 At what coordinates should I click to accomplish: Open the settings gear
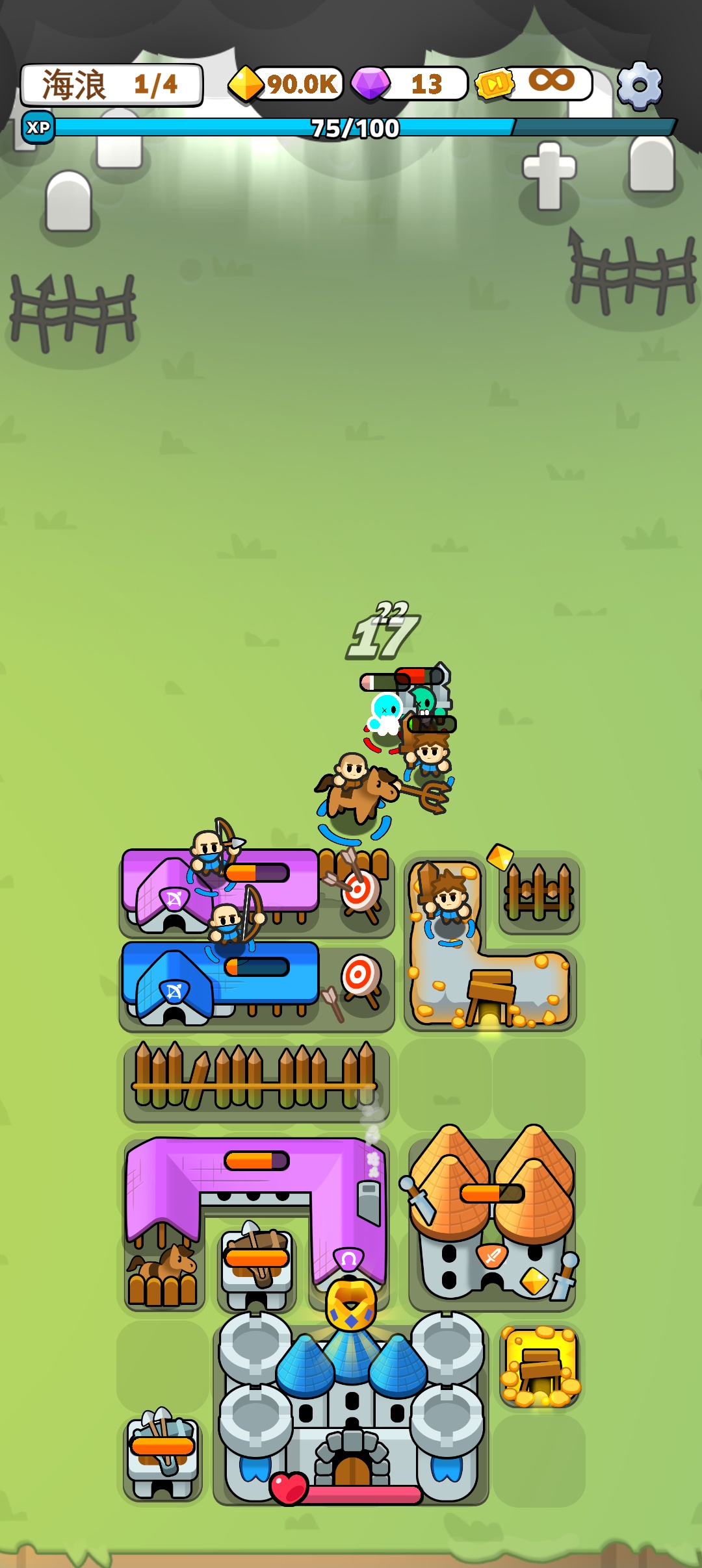(640, 85)
